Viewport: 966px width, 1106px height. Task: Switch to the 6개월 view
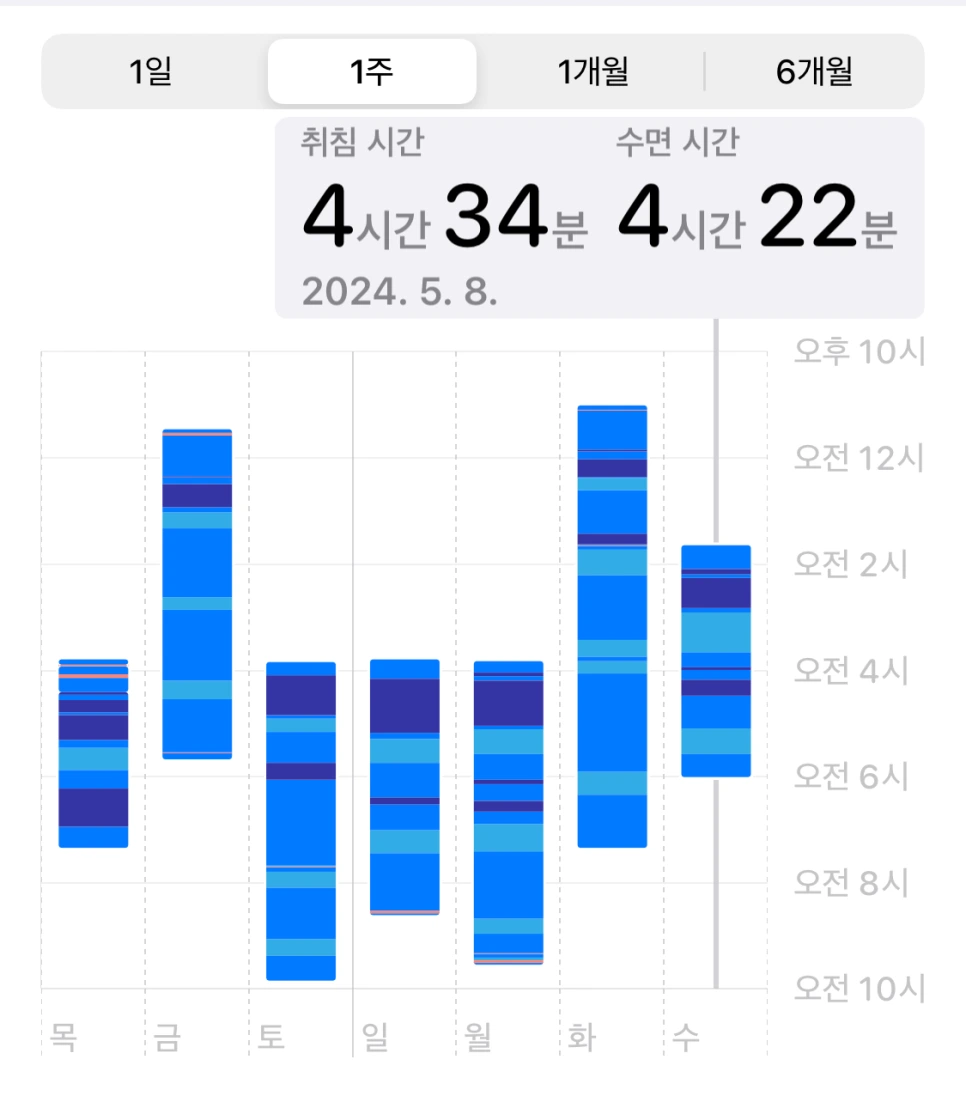814,72
